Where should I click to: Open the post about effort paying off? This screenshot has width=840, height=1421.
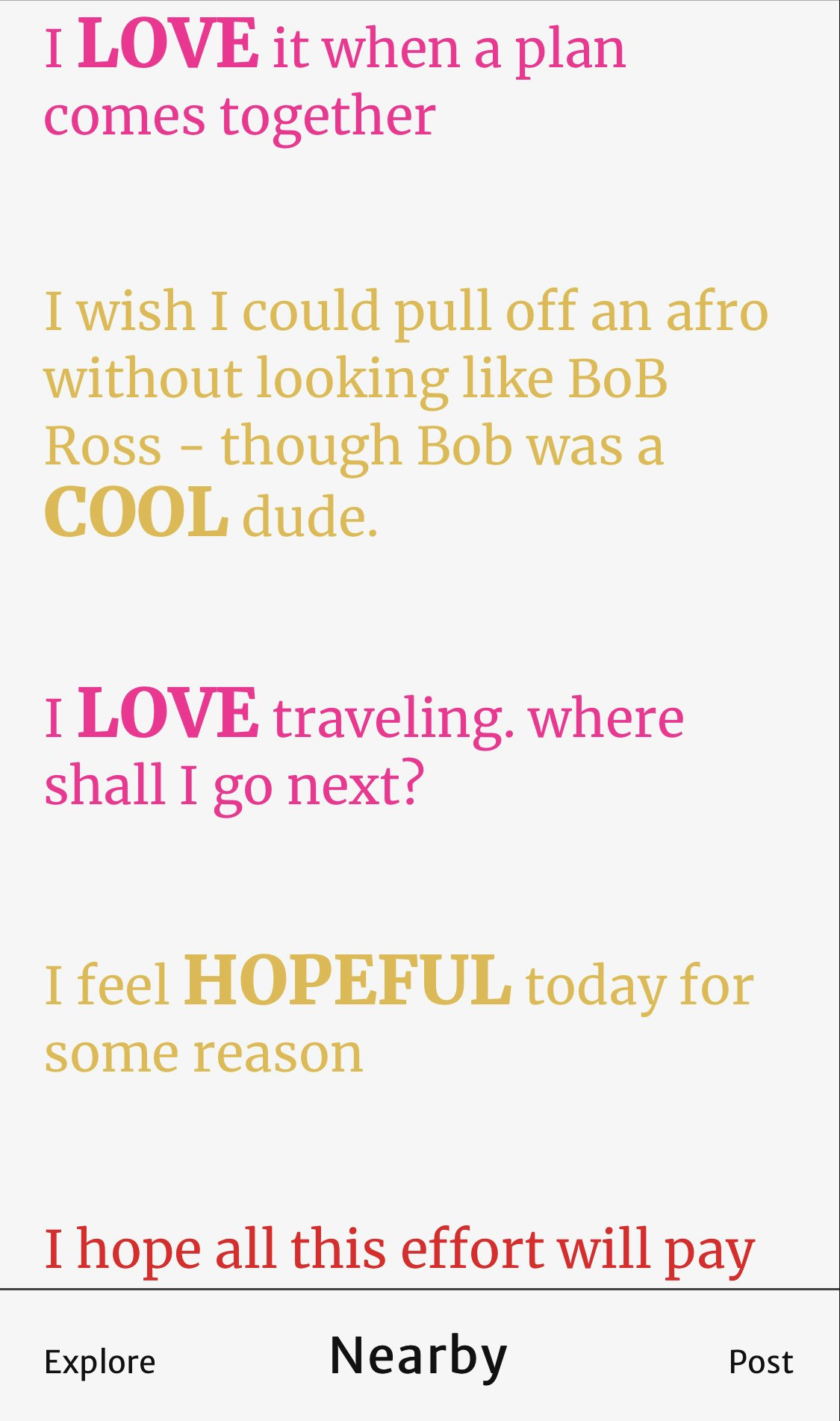[399, 1250]
